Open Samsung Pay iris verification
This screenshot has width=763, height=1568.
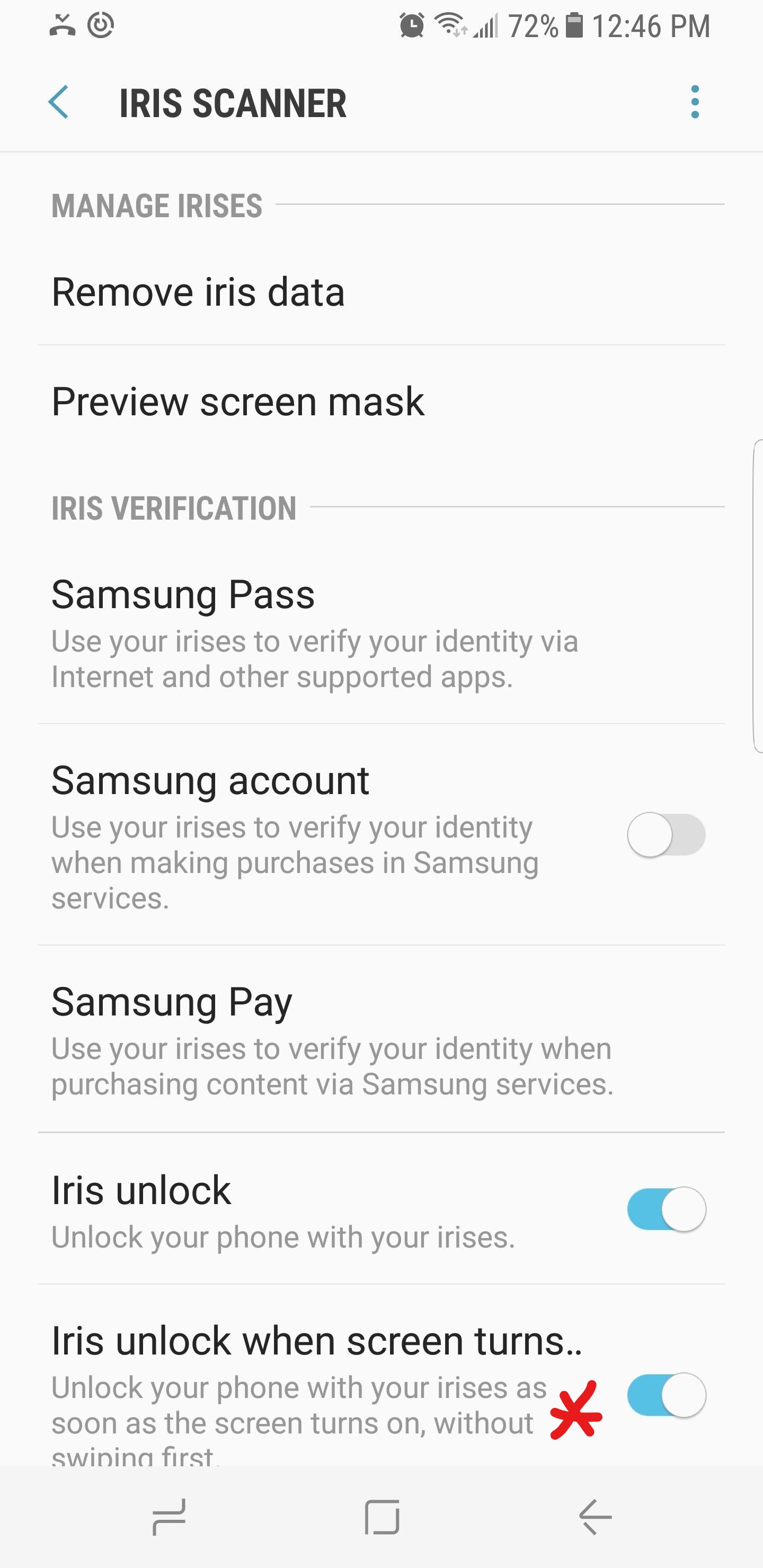coord(381,1039)
